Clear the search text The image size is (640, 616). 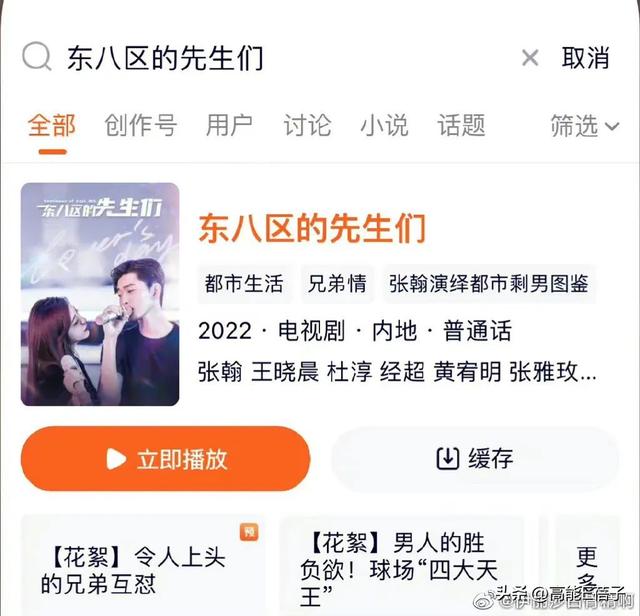(530, 58)
